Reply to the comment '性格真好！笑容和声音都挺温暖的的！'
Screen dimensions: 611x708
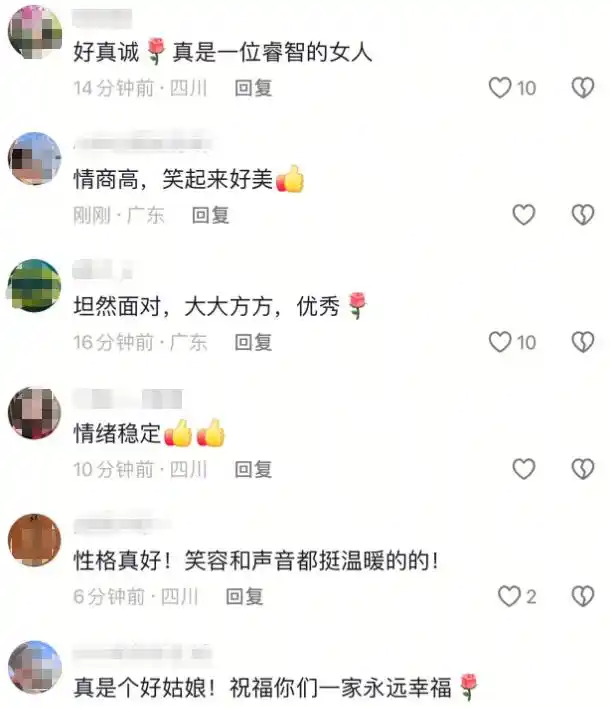tap(244, 597)
